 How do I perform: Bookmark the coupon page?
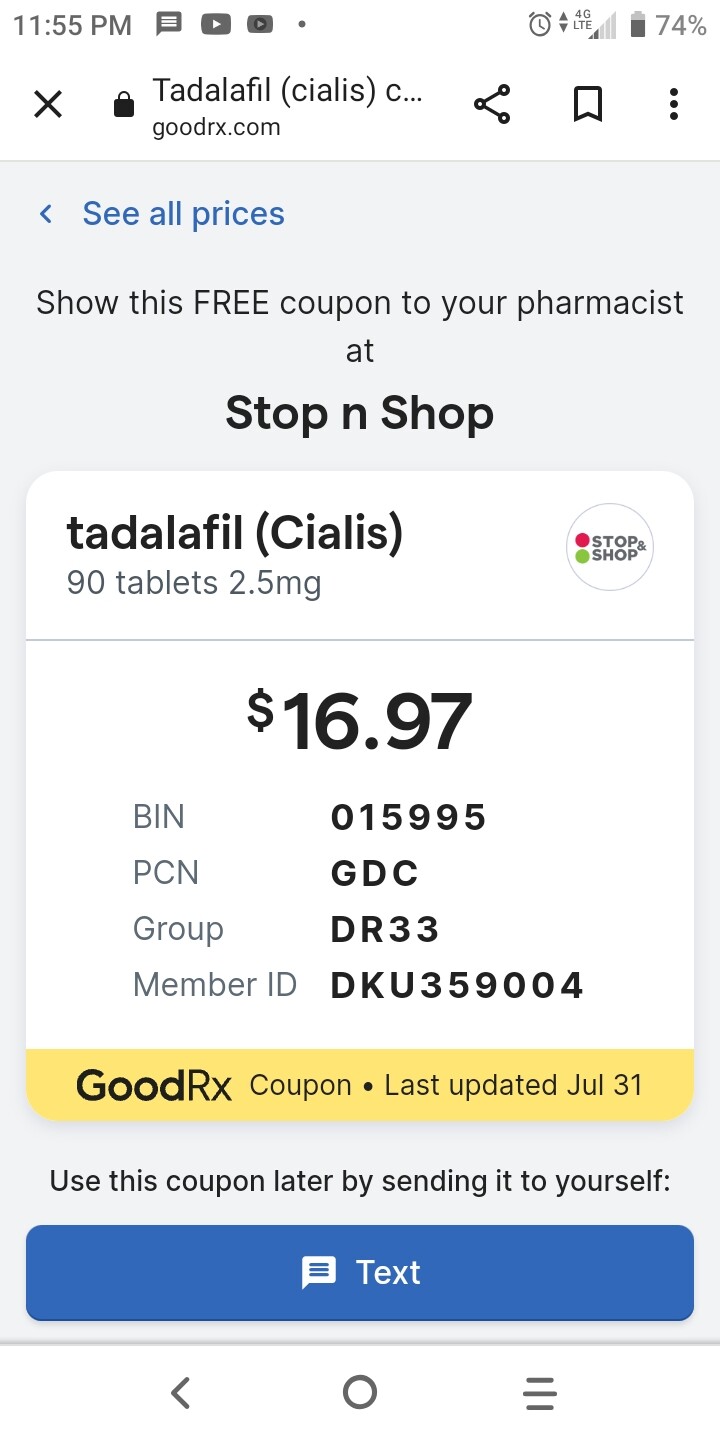(588, 104)
